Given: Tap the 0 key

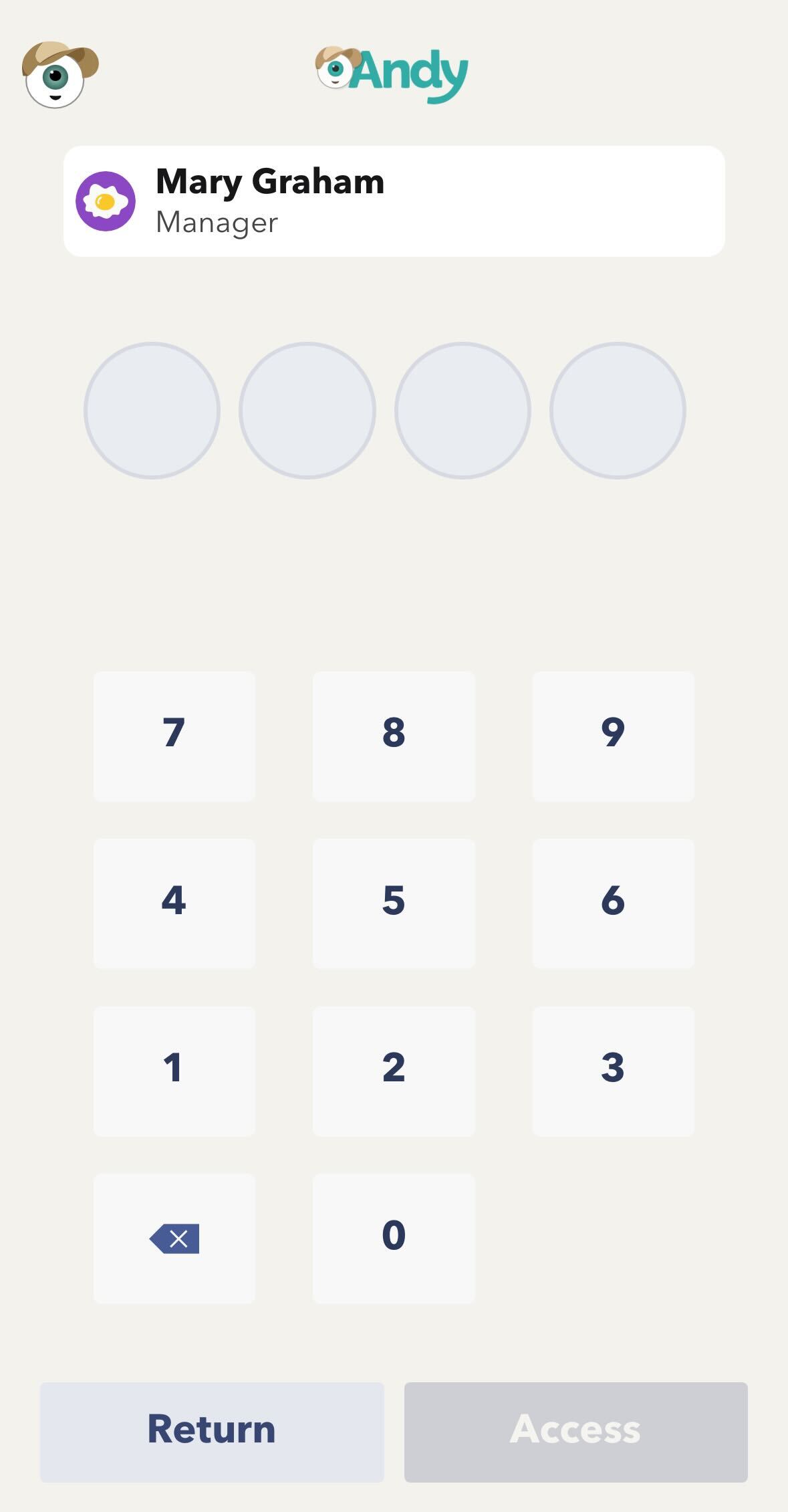Looking at the screenshot, I should tap(394, 1238).
